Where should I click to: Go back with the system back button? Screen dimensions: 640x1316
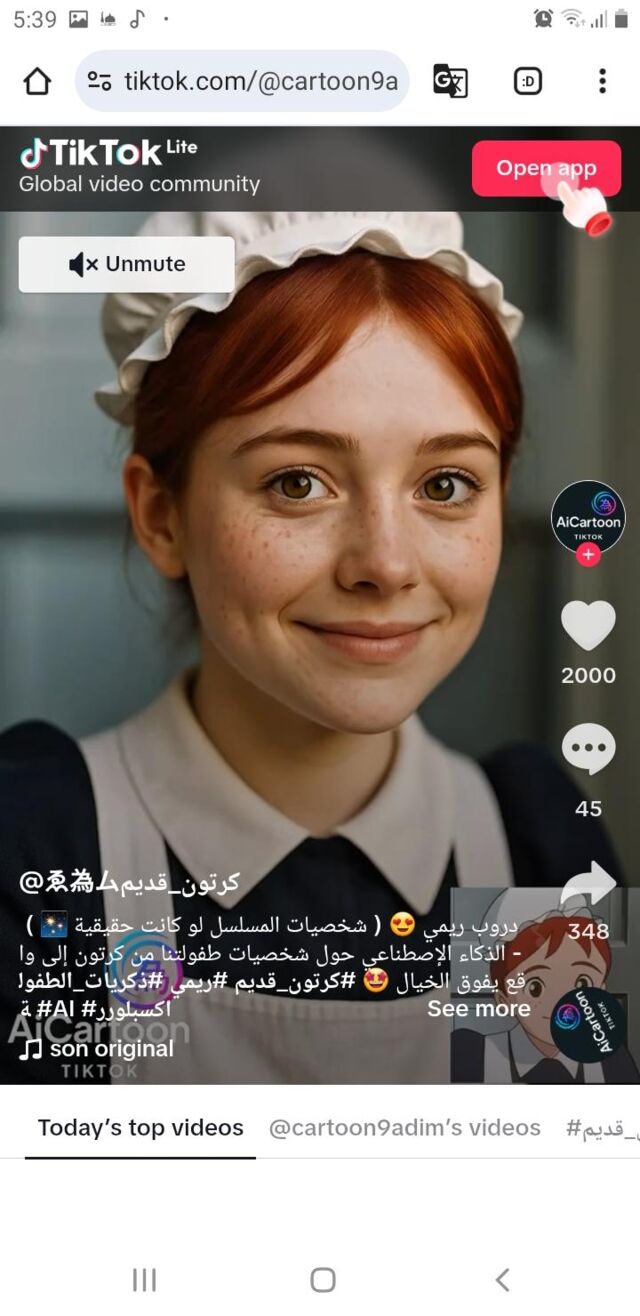pyautogui.click(x=502, y=1279)
